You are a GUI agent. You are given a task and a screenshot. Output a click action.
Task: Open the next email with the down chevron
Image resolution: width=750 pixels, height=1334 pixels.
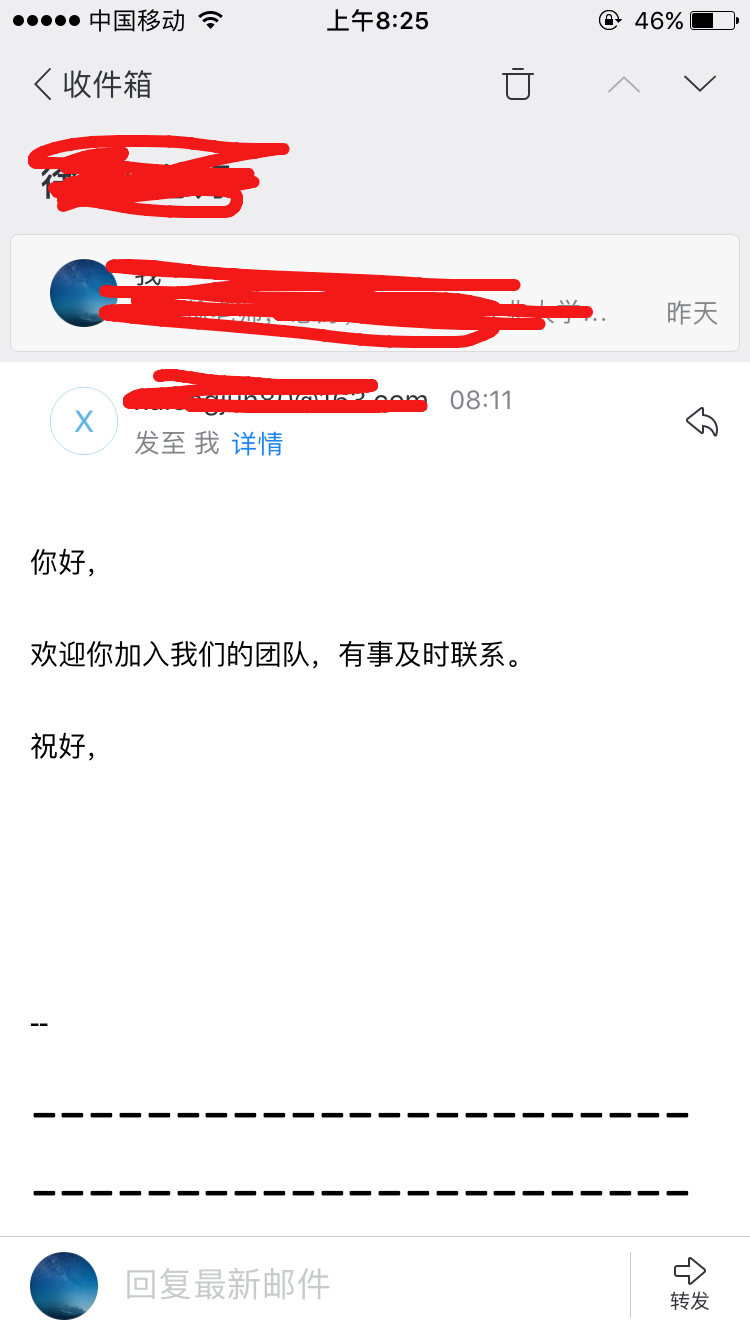point(700,85)
